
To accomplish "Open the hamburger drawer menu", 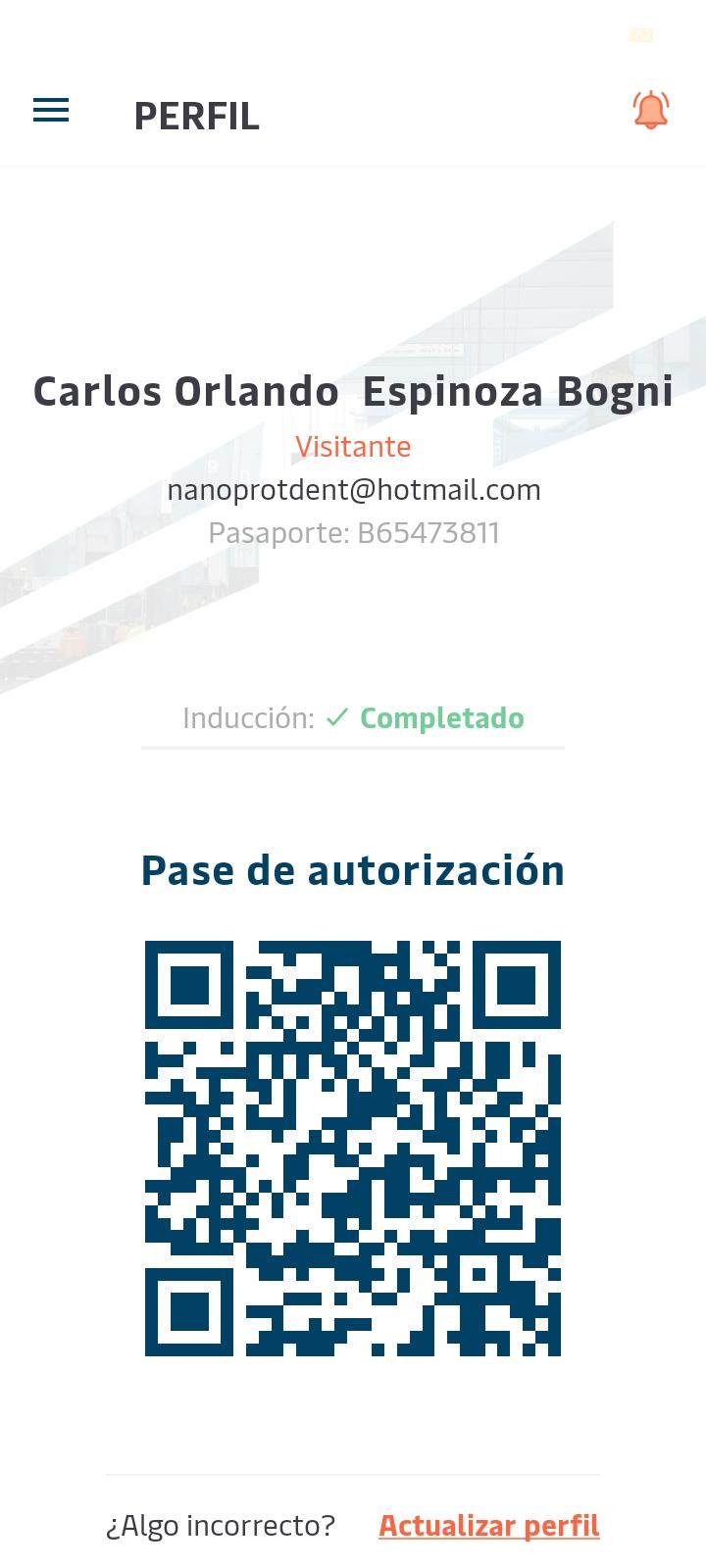I will pos(51,111).
